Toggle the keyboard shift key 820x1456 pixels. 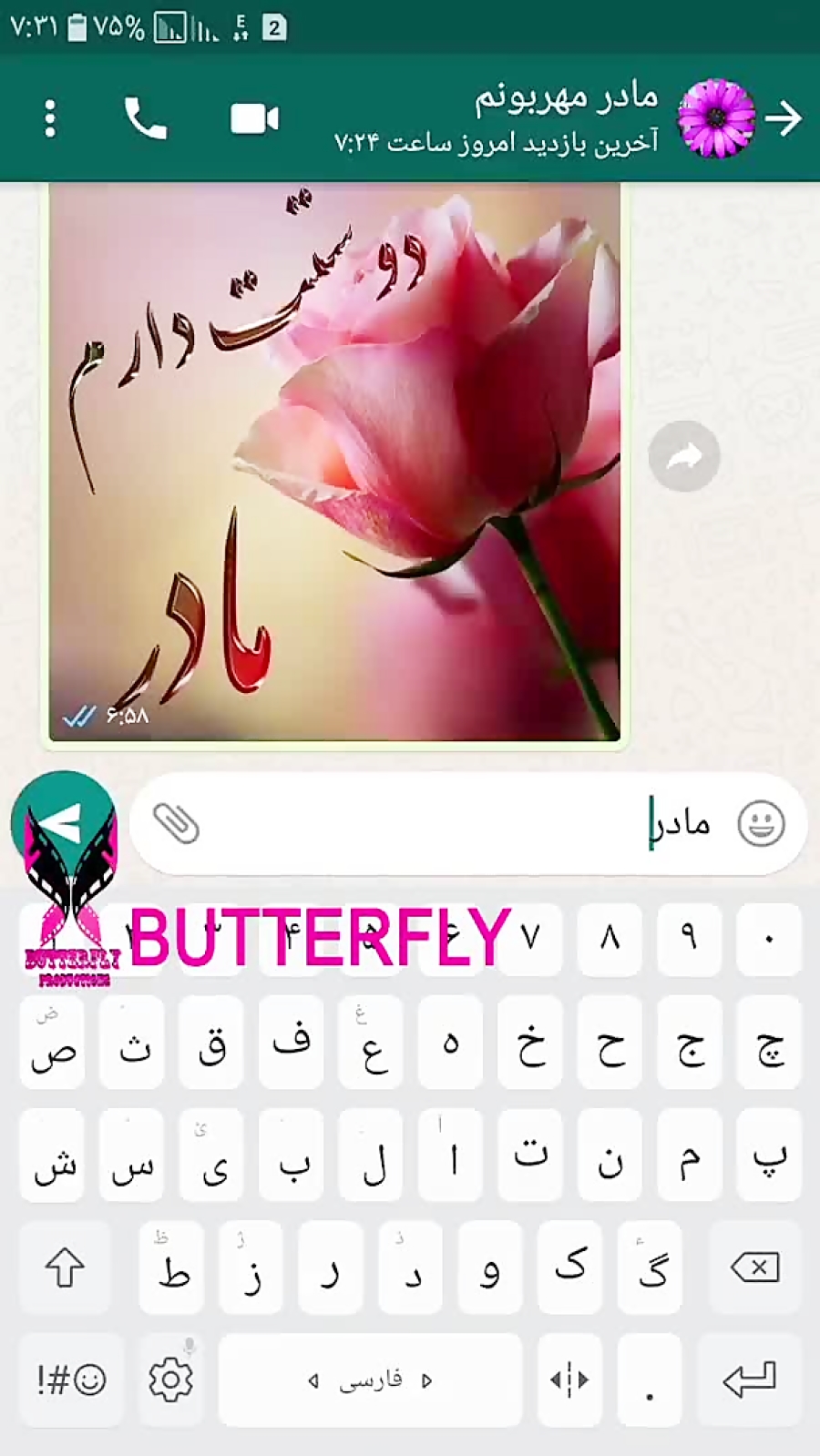tap(65, 1268)
